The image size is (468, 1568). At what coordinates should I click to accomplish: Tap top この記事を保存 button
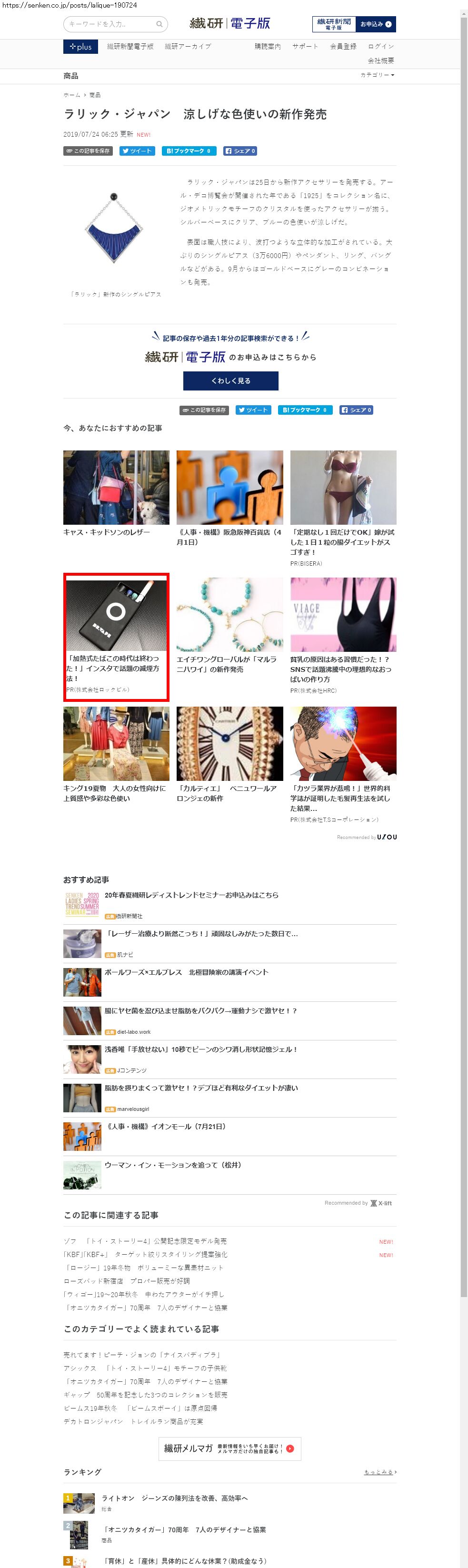88,151
